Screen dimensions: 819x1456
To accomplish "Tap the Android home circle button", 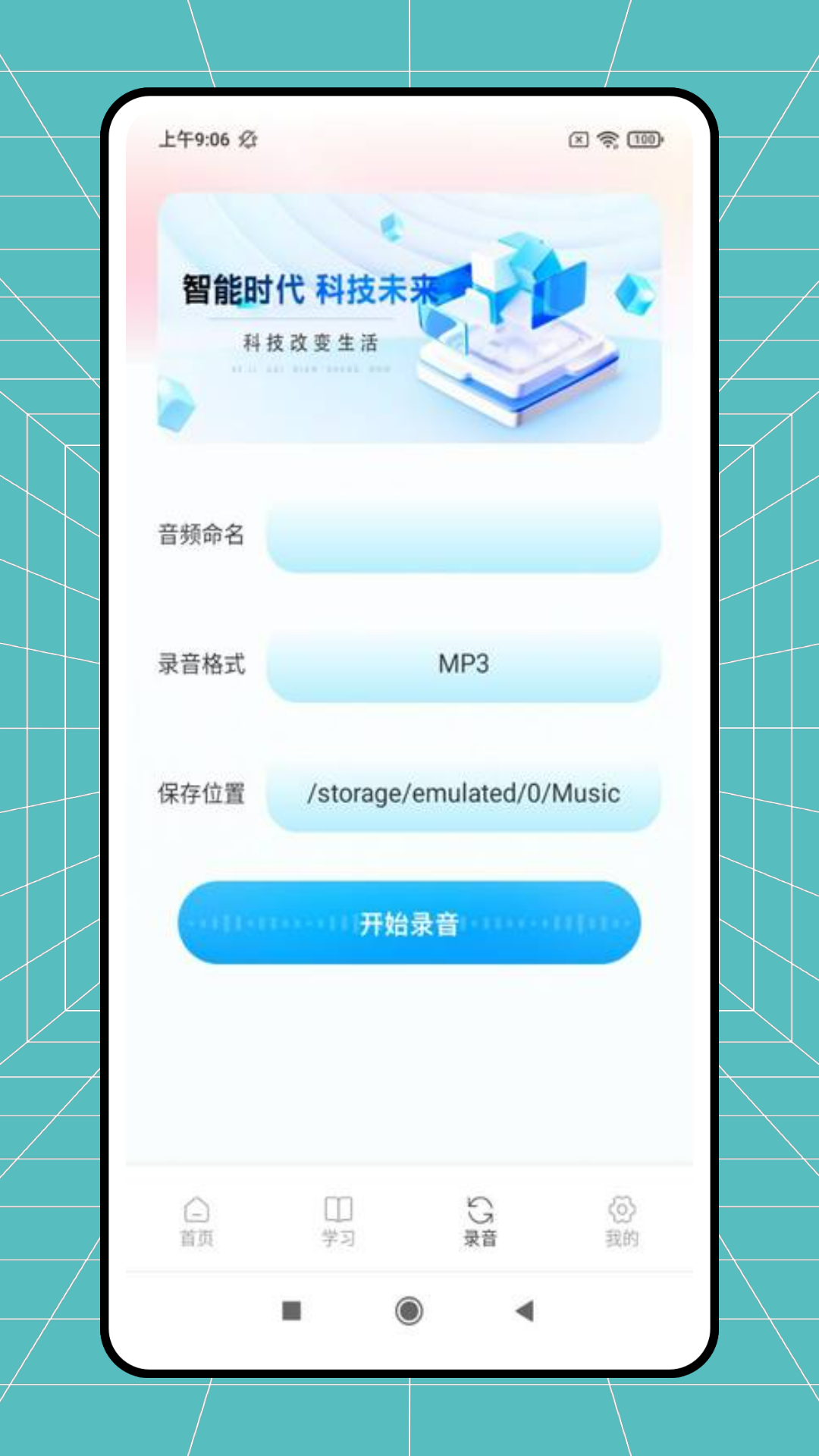I will click(408, 1311).
